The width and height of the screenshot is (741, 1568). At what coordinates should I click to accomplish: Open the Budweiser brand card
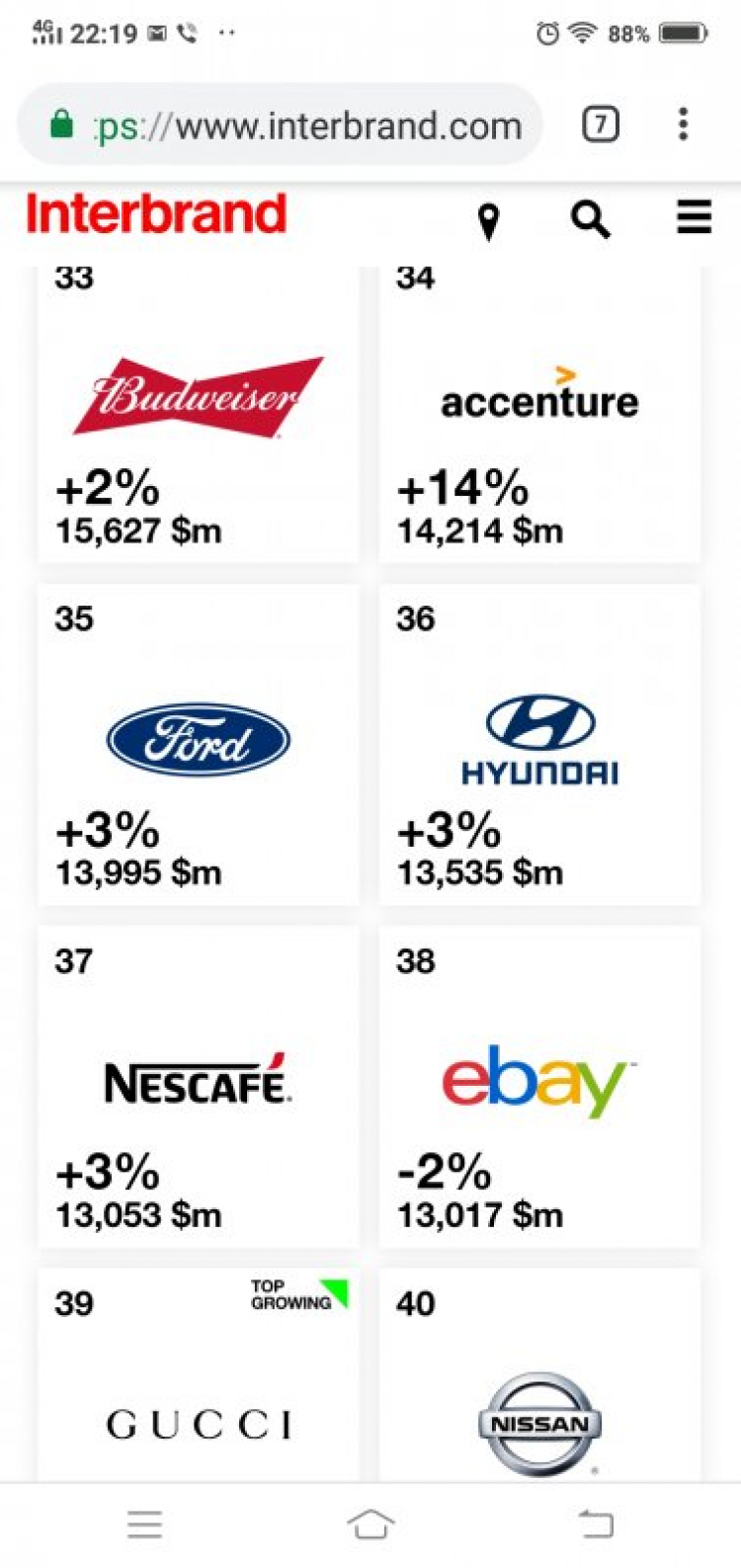coord(198,415)
